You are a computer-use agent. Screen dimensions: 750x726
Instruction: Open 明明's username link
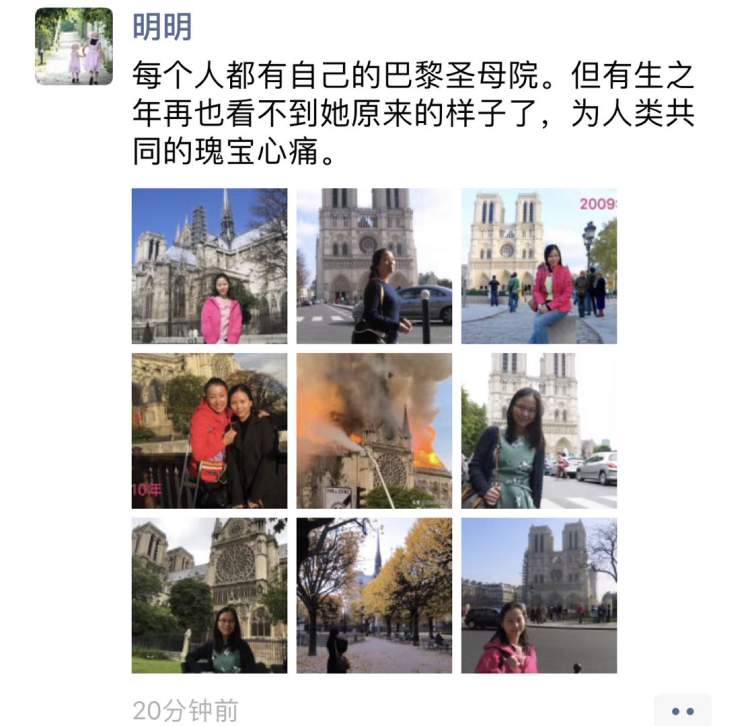click(162, 27)
